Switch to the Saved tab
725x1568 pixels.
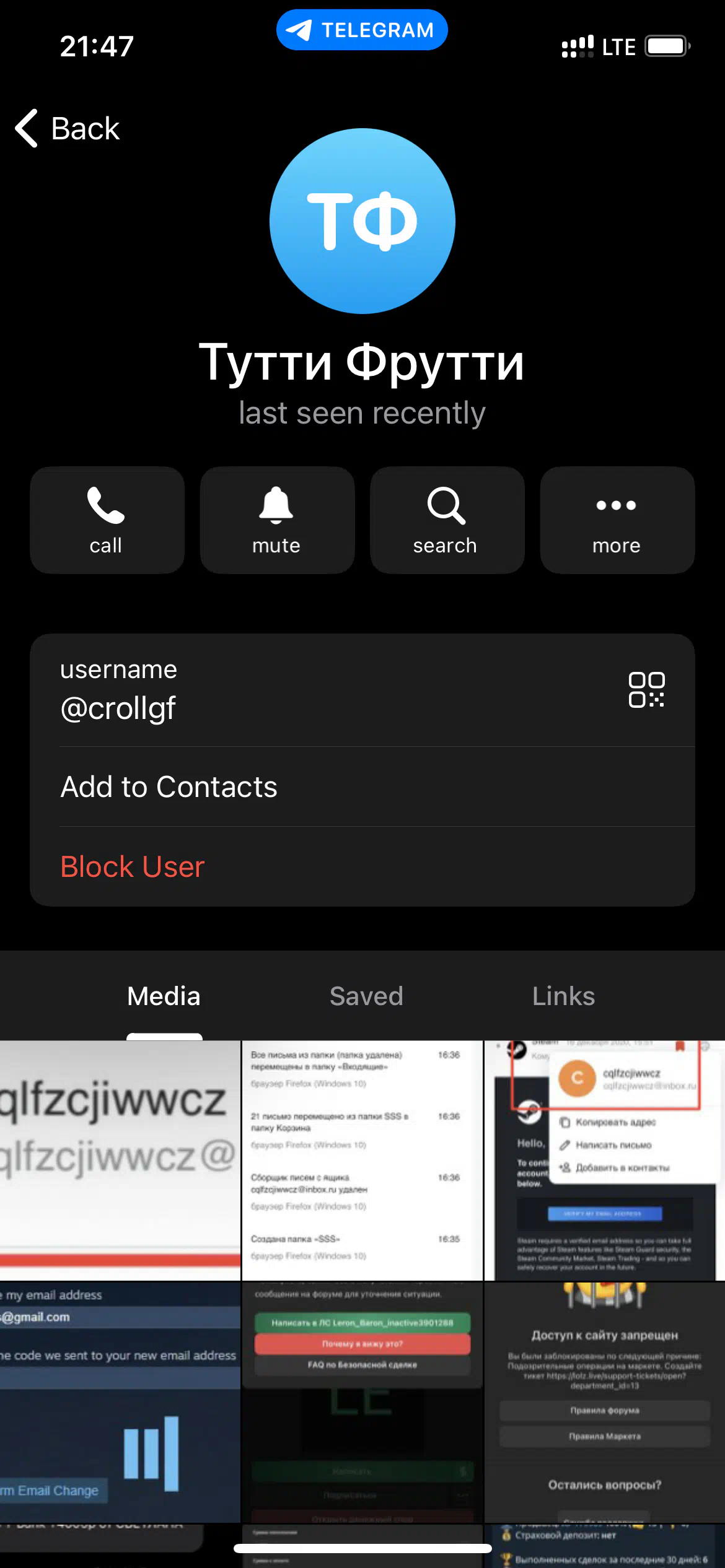366,996
